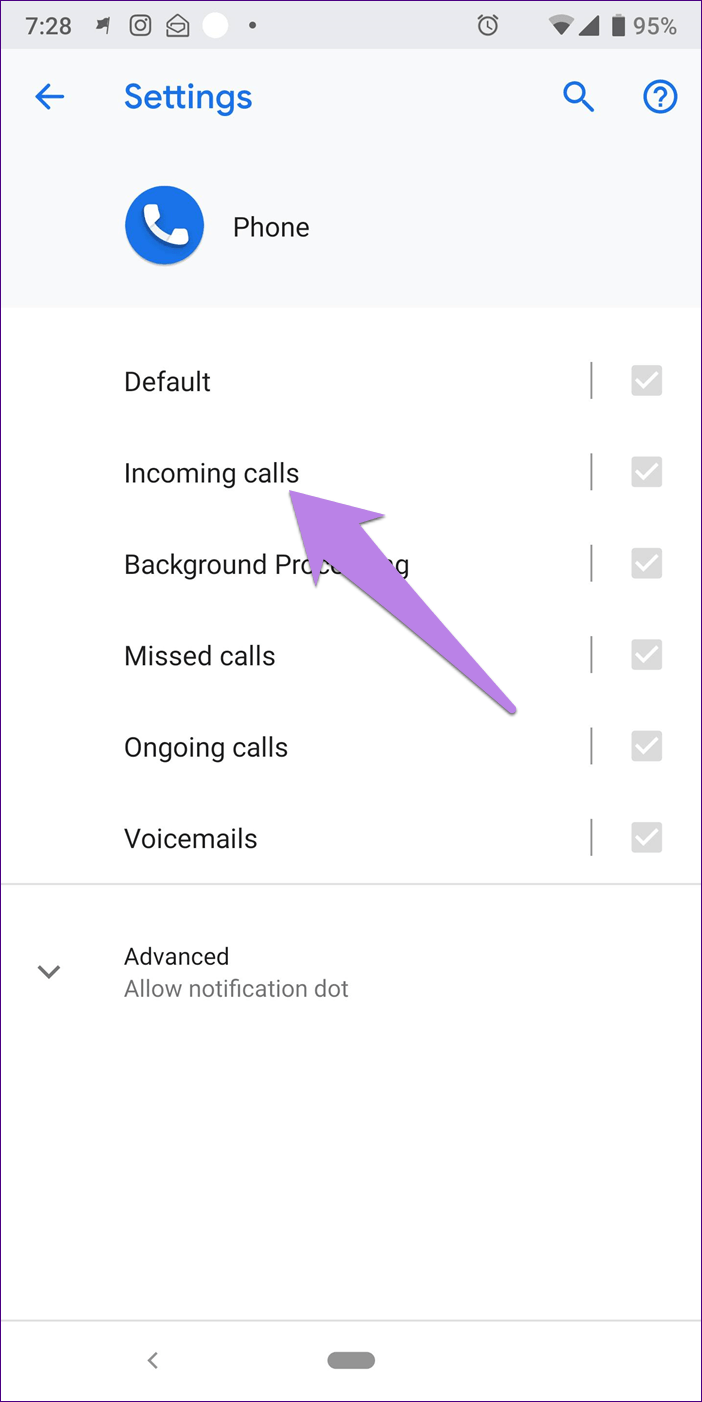Toggle the Ongoing calls checkbox
The height and width of the screenshot is (1402, 702).
click(x=647, y=746)
